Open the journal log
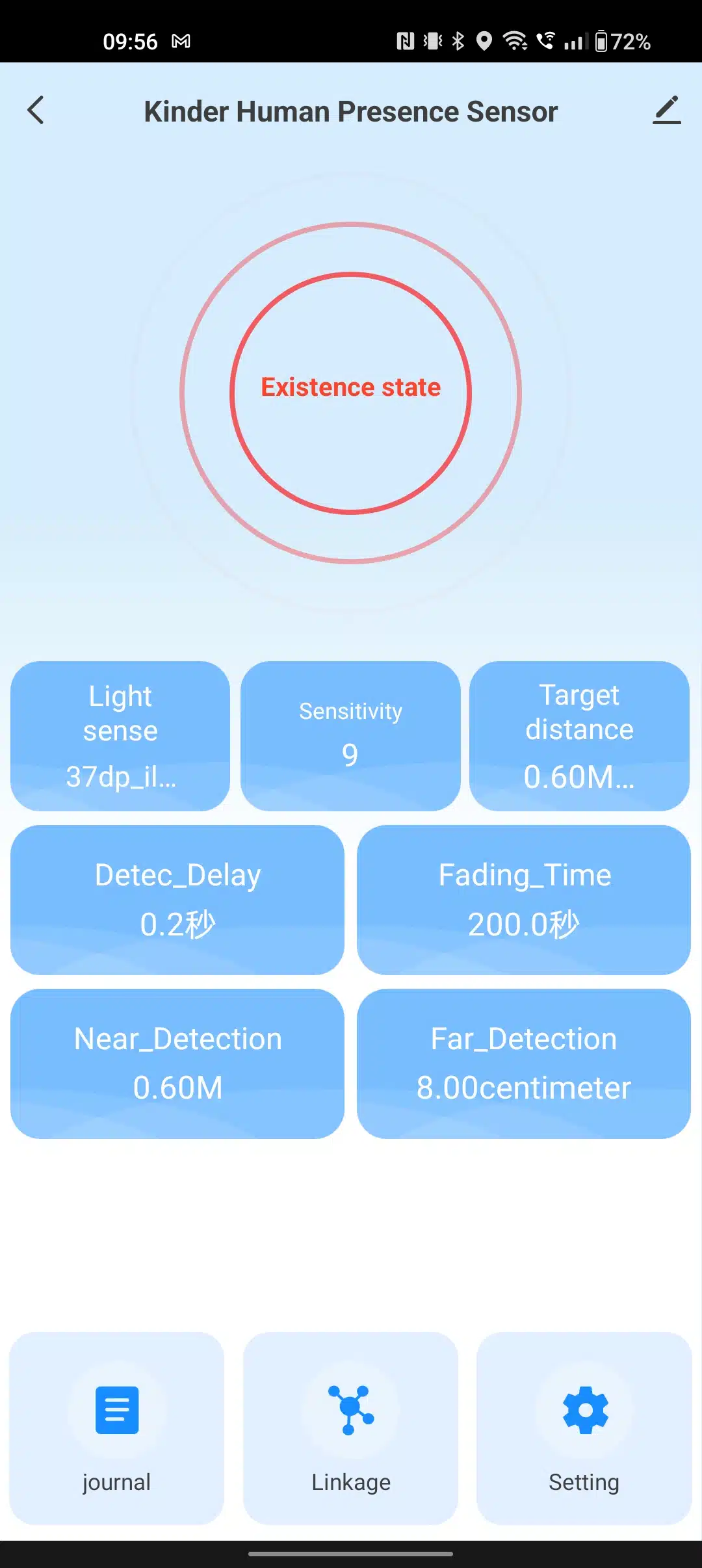Viewport: 702px width, 1568px height. click(117, 1428)
